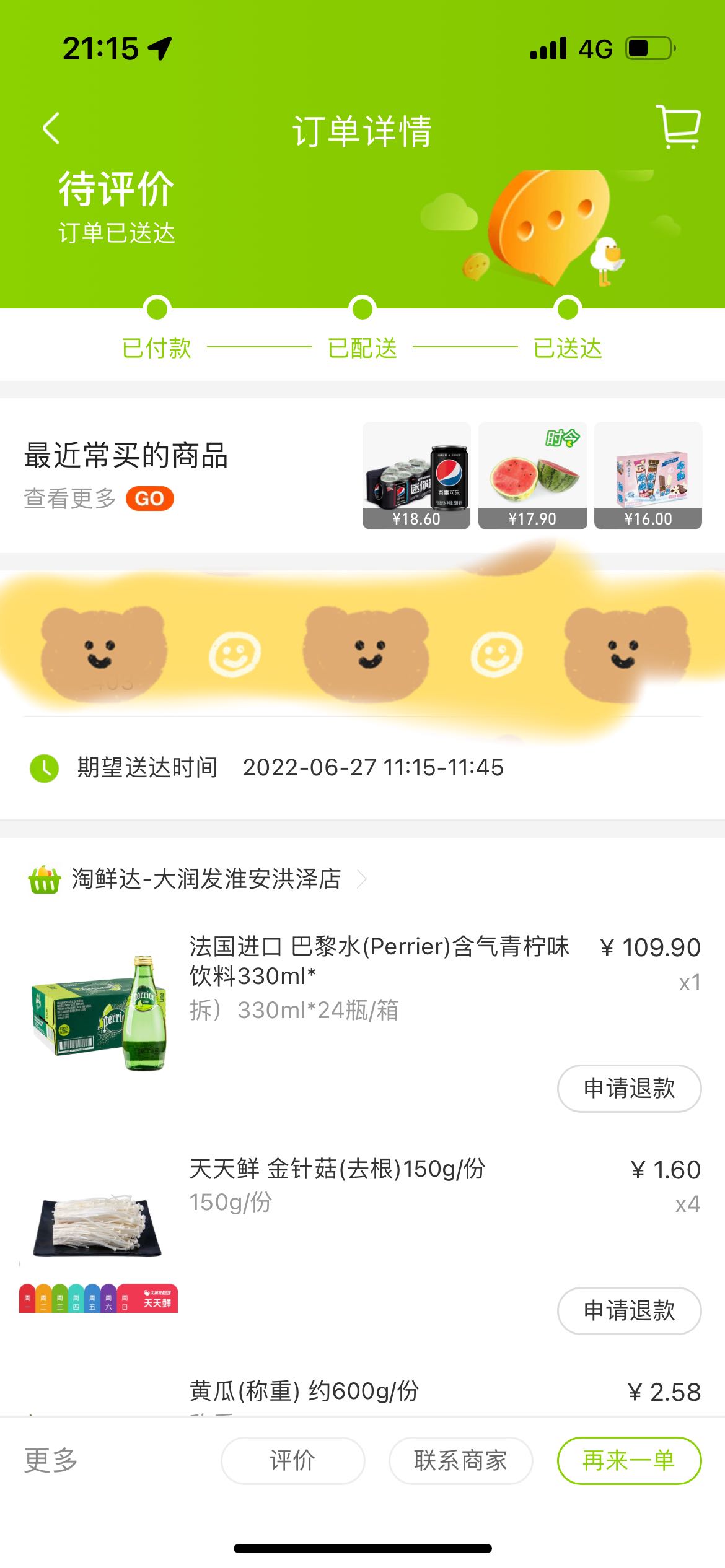Request refund for 金针菇 item
725x1568 pixels.
click(629, 1310)
